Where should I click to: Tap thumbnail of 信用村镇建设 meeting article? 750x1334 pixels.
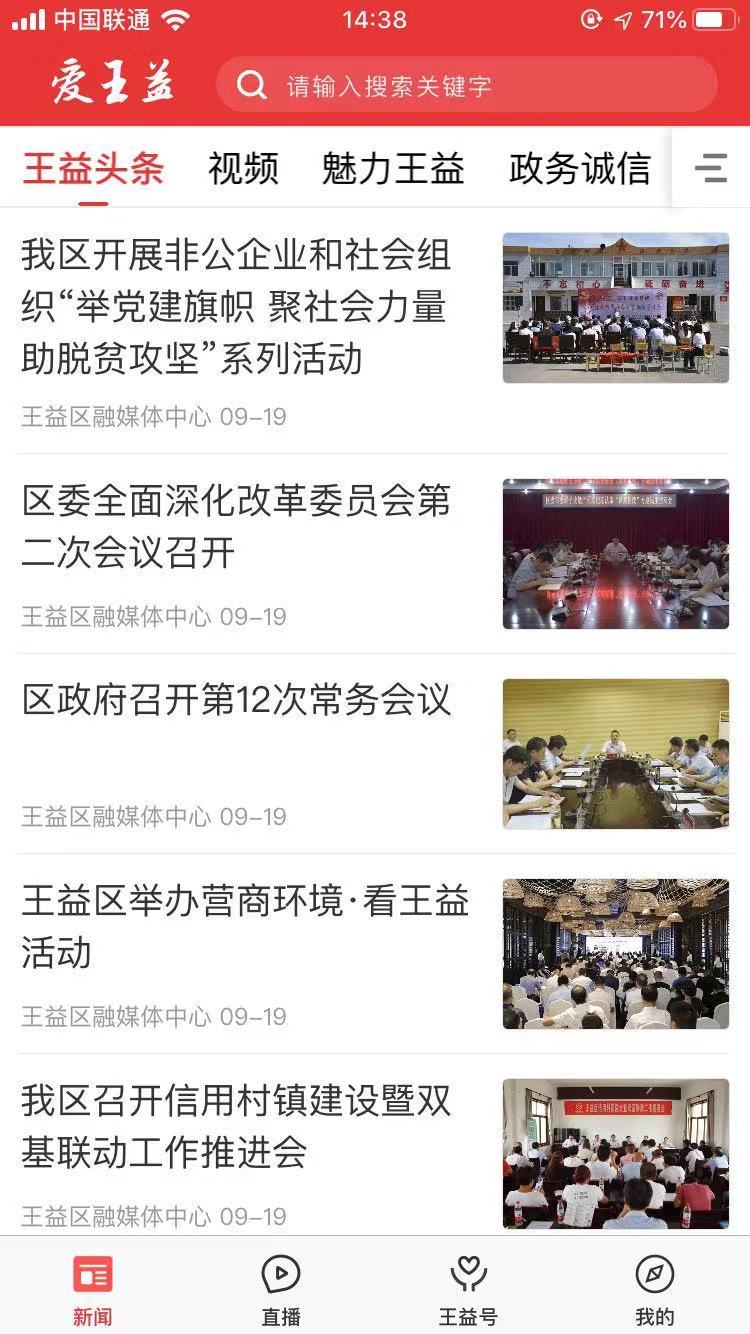click(614, 1154)
